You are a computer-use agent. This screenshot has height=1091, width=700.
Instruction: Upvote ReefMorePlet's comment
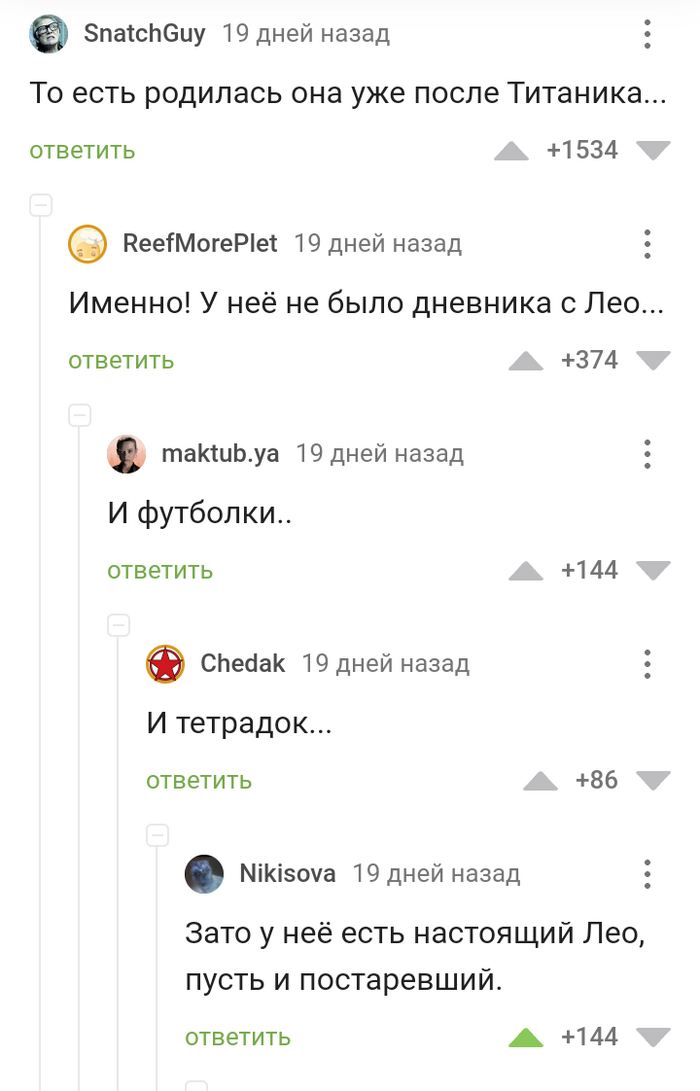coord(525,361)
